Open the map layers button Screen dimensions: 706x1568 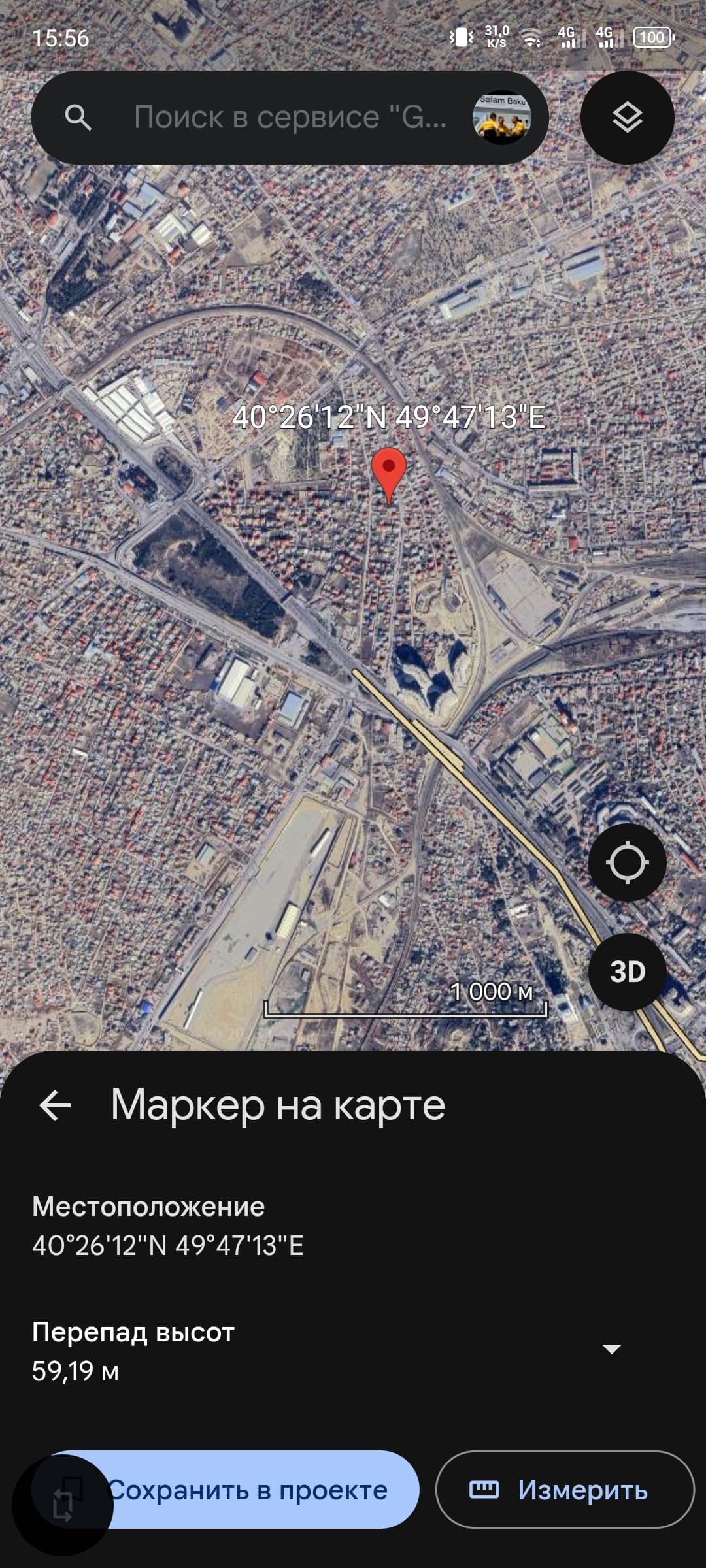point(627,118)
